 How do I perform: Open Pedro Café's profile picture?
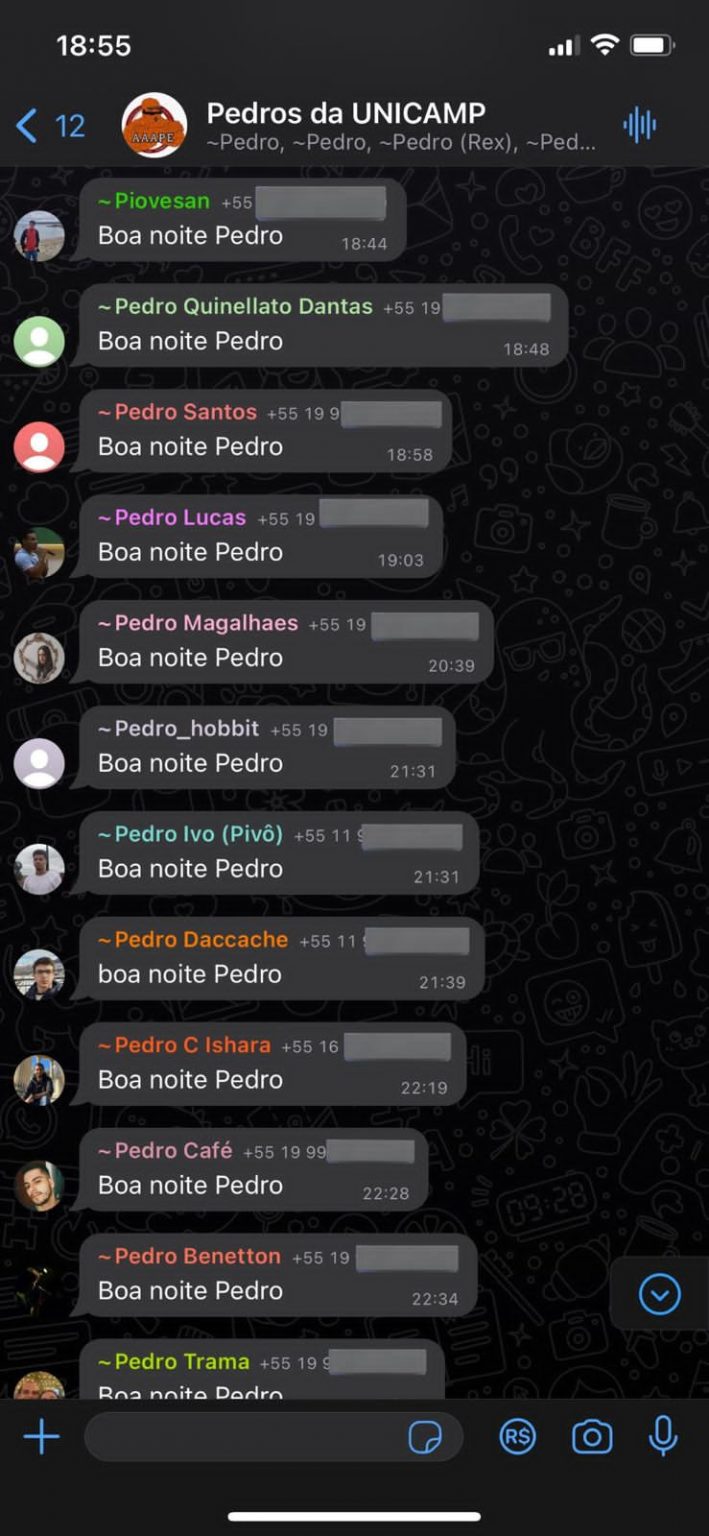point(39,1186)
